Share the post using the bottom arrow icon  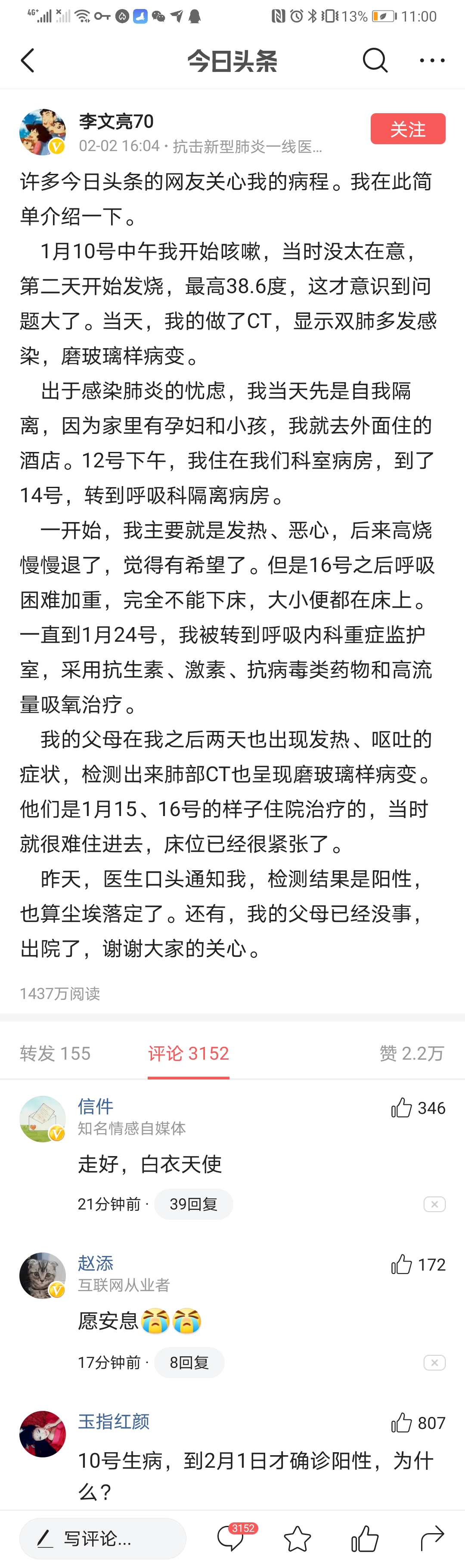[432, 1539]
